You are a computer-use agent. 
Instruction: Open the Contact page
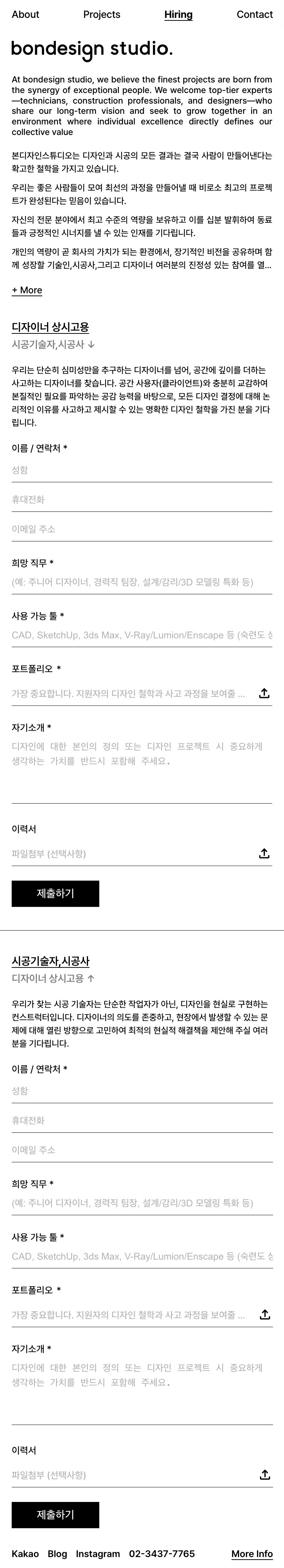254,15
